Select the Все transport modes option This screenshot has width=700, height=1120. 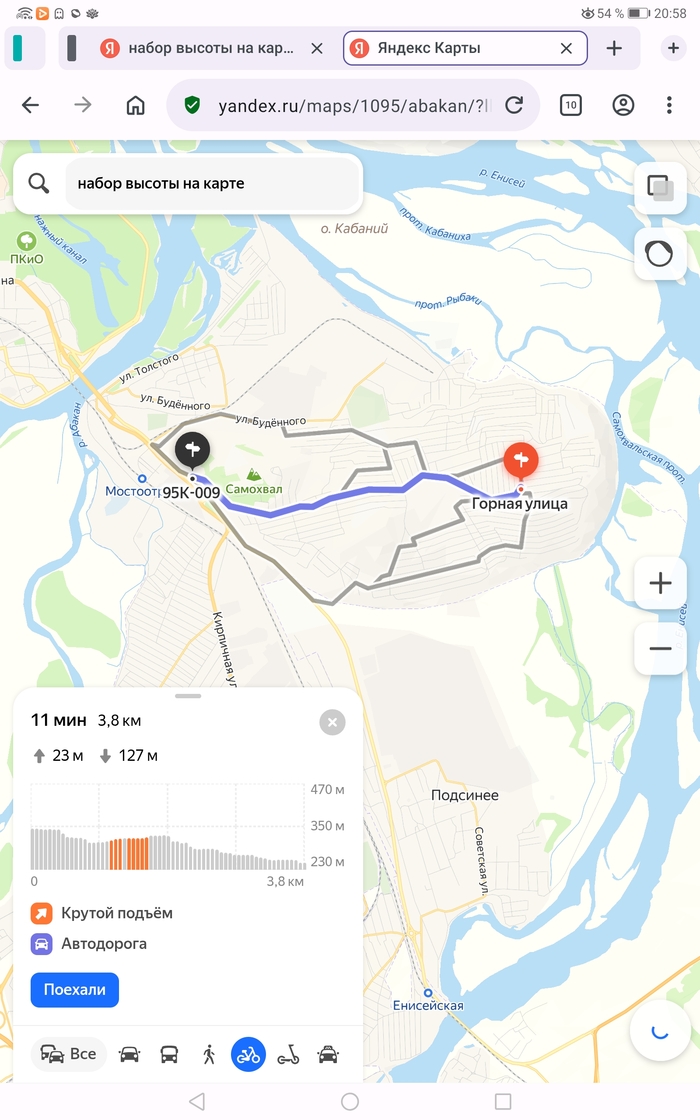click(69, 1054)
